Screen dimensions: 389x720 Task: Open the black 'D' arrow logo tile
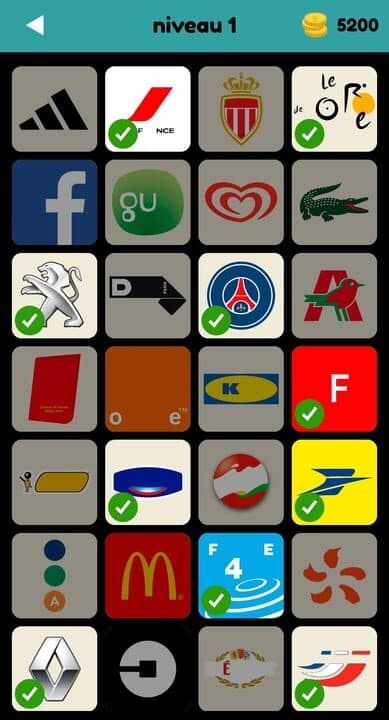pos(148,296)
